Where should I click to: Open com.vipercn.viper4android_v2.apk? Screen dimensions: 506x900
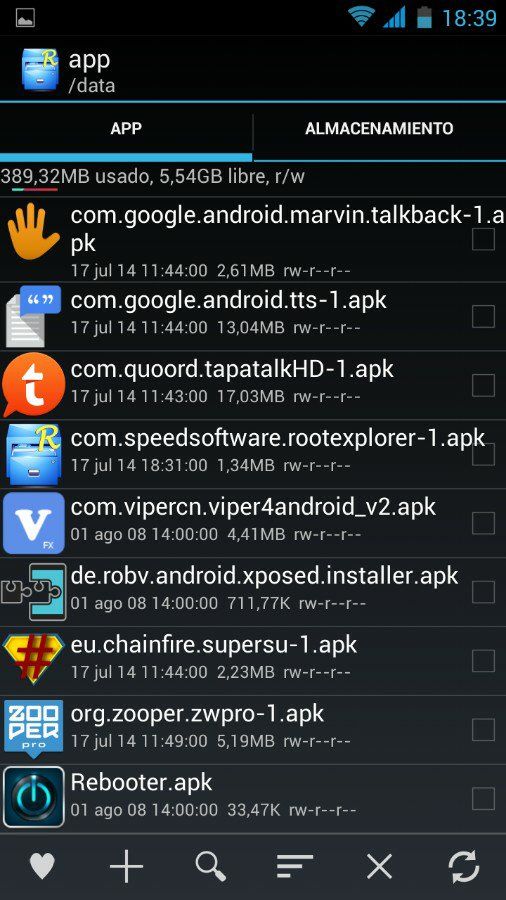coord(253,523)
